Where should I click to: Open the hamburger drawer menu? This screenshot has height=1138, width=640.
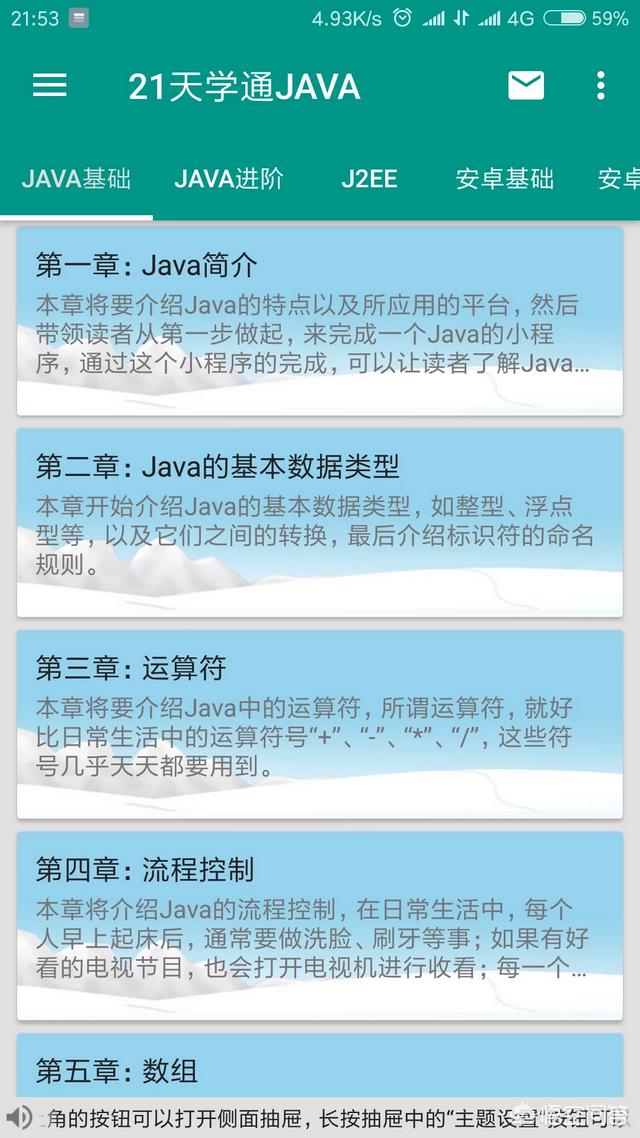(50, 86)
